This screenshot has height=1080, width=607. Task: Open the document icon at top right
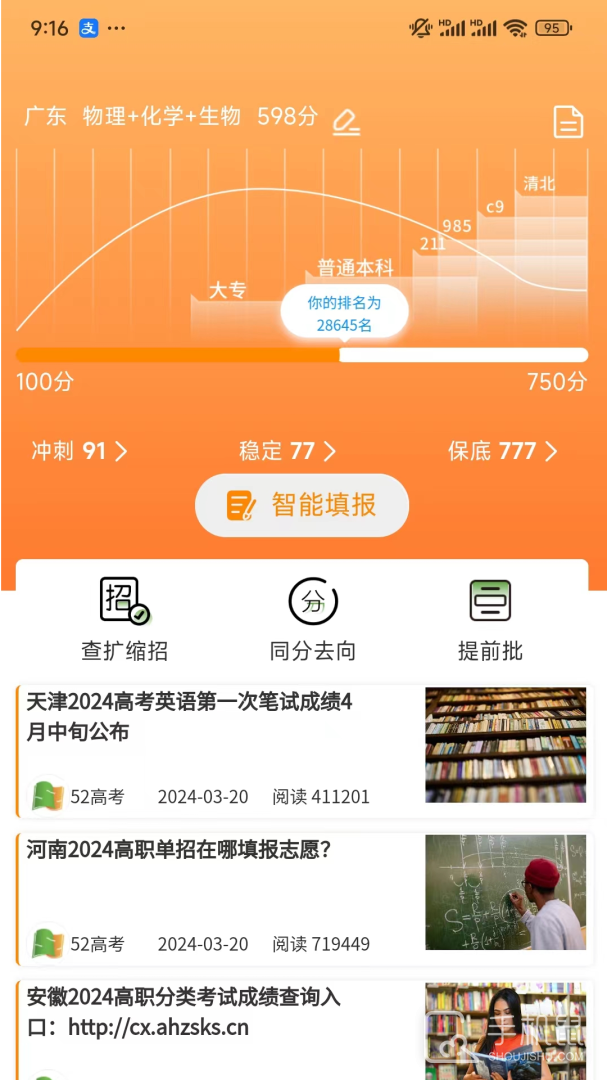(568, 122)
